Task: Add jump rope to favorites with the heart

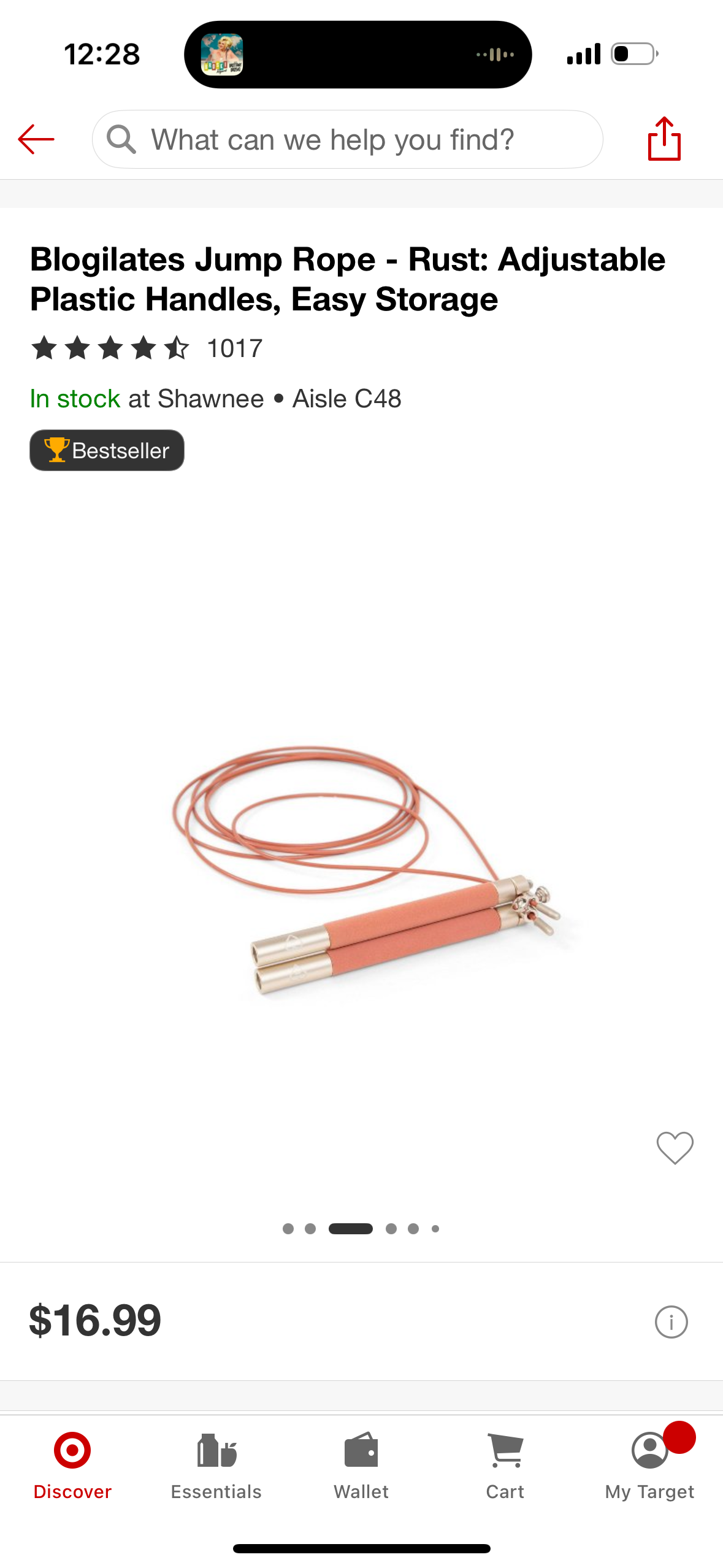Action: pos(675,1147)
